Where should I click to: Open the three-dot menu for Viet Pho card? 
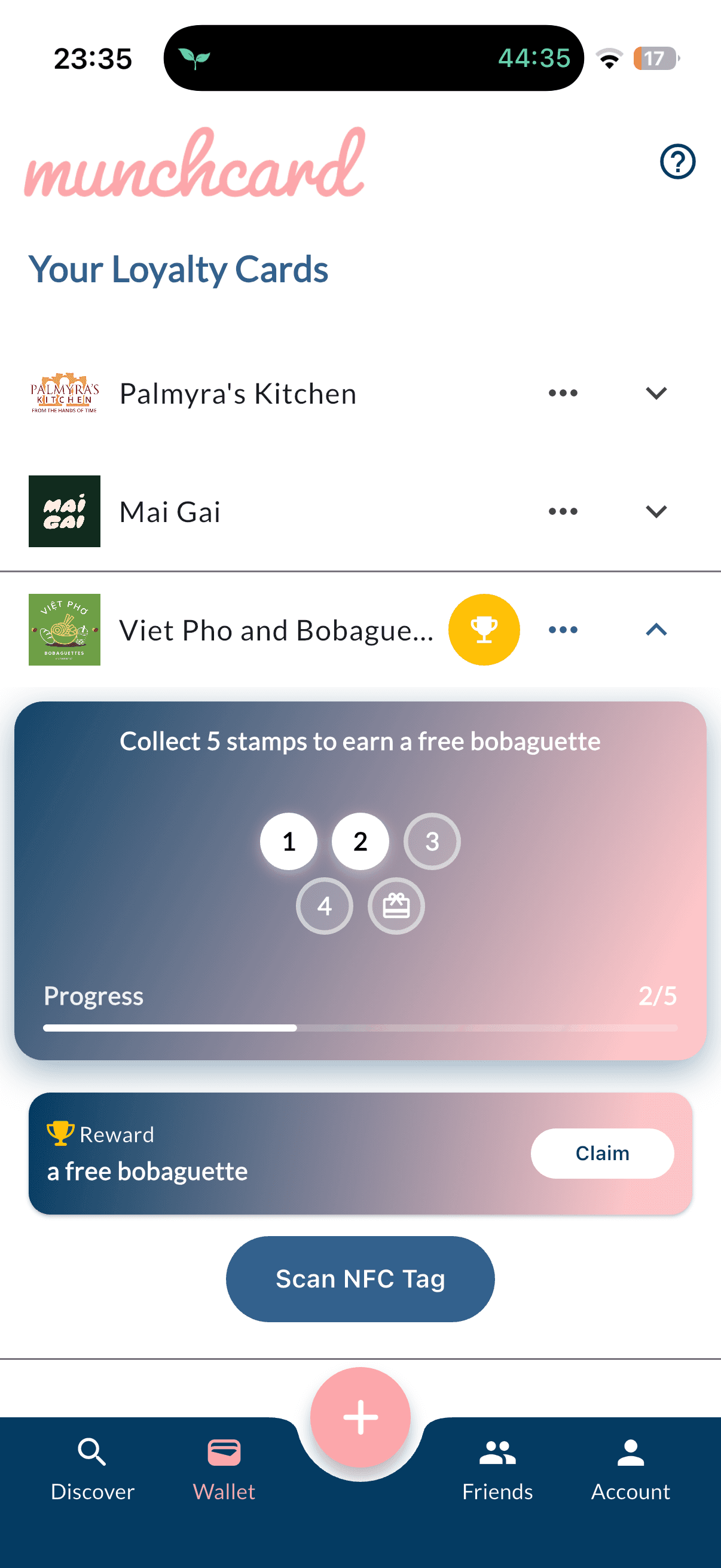point(561,629)
